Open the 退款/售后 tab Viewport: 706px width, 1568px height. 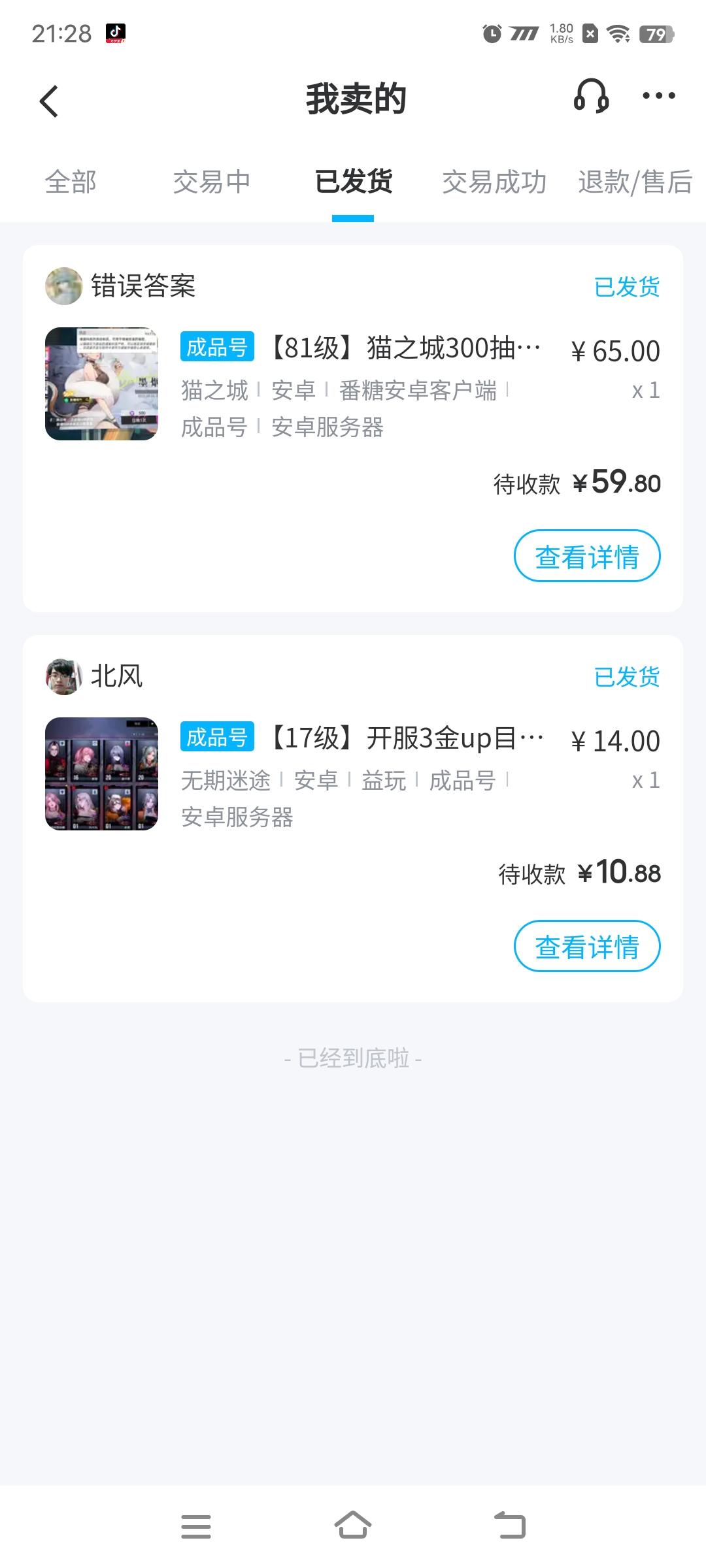(635, 182)
